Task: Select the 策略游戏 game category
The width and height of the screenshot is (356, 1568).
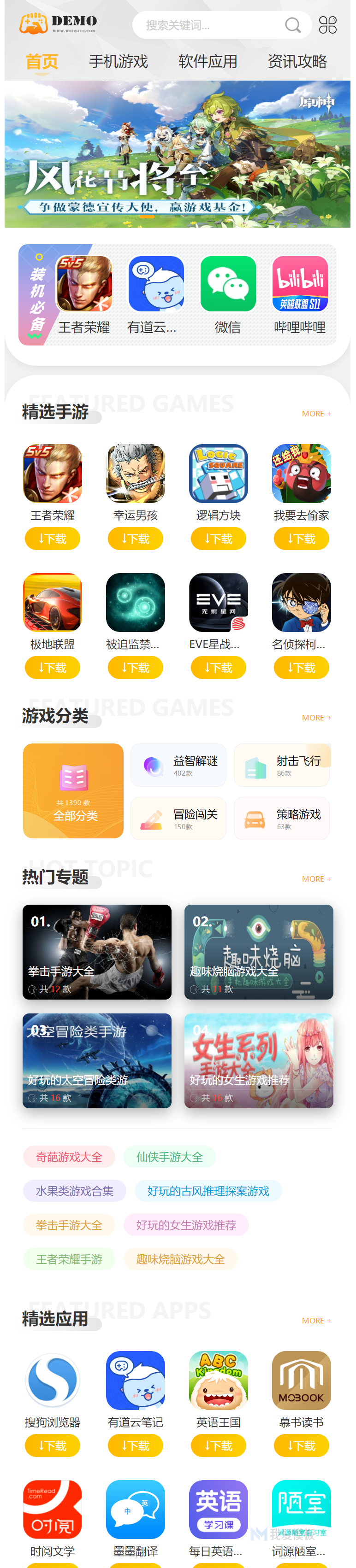Action: click(282, 819)
